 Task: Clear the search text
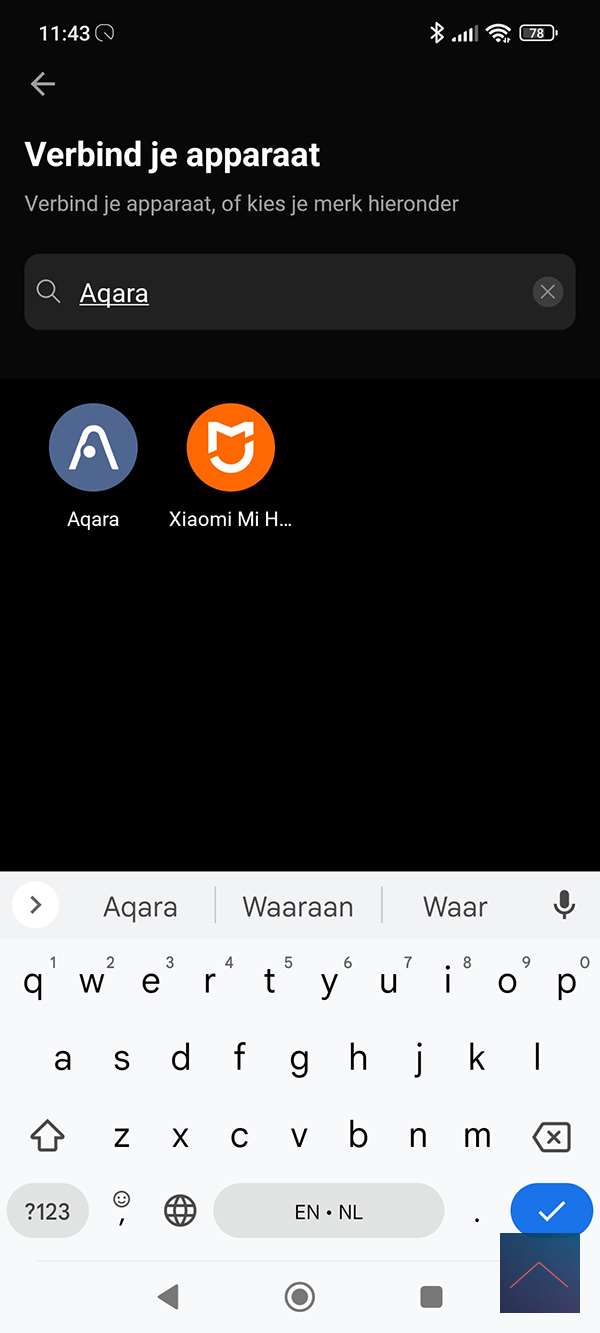pos(547,292)
